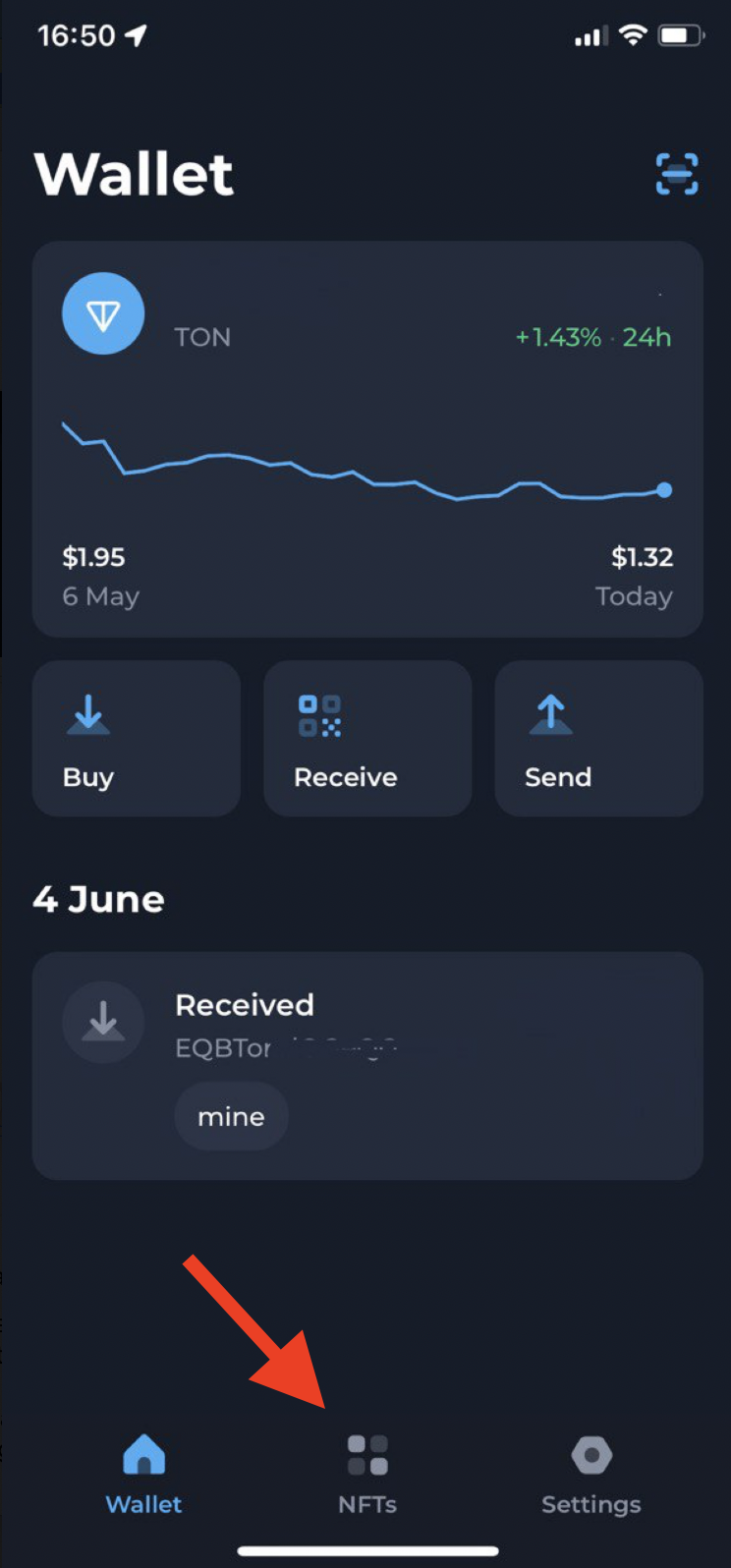This screenshot has height=1568, width=731.
Task: Tap the Buy button
Action: [x=137, y=738]
